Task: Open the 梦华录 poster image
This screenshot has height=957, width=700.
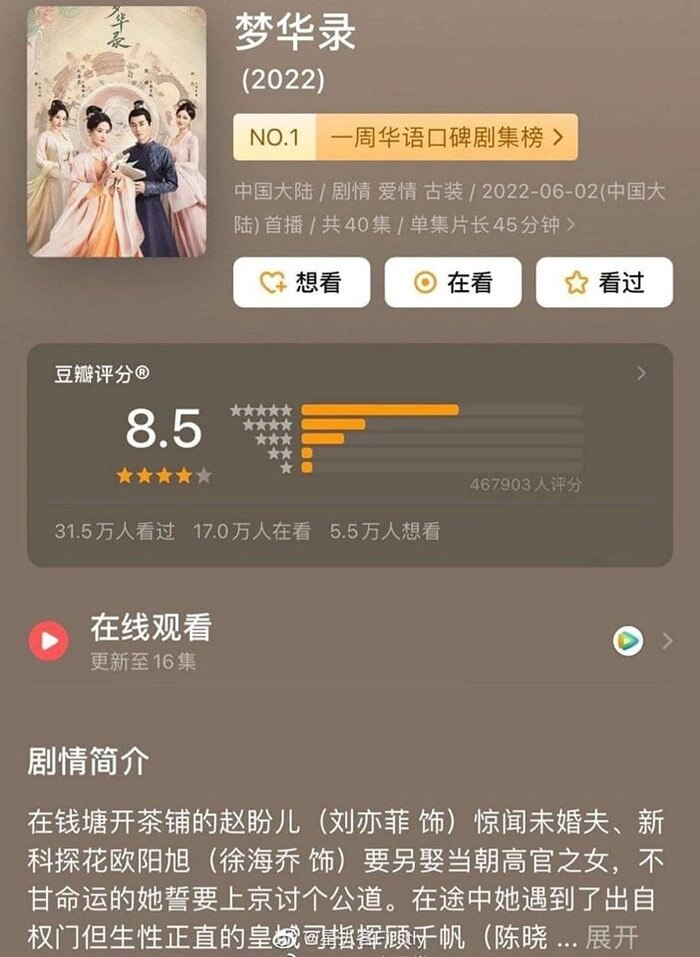Action: pyautogui.click(x=116, y=131)
